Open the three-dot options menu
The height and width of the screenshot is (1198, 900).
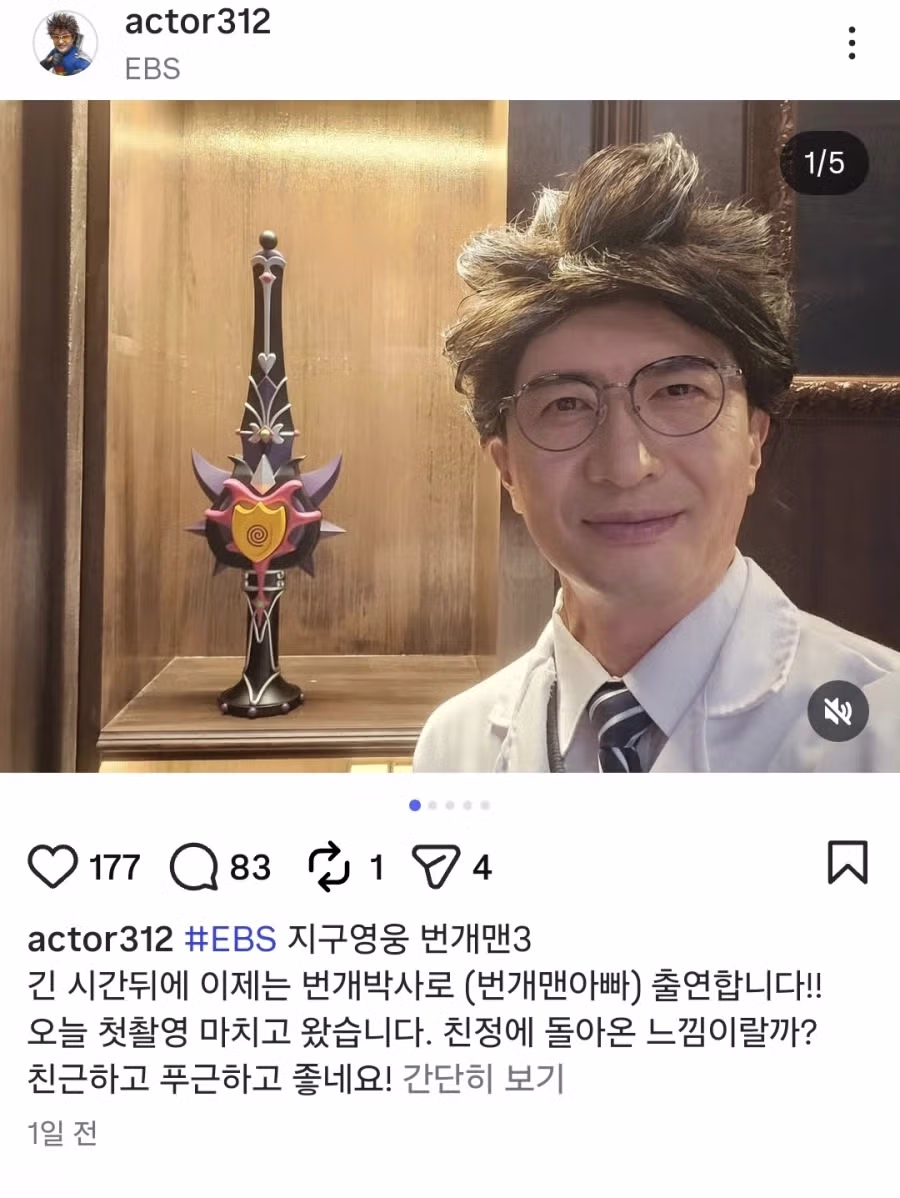click(x=852, y=42)
